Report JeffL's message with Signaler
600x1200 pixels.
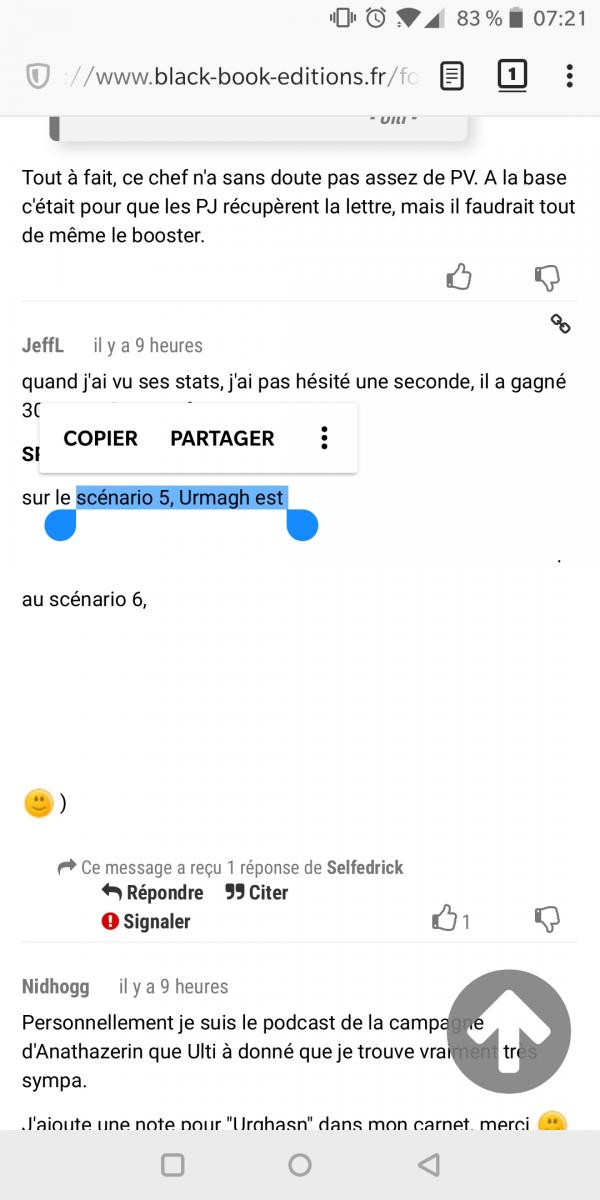click(146, 922)
